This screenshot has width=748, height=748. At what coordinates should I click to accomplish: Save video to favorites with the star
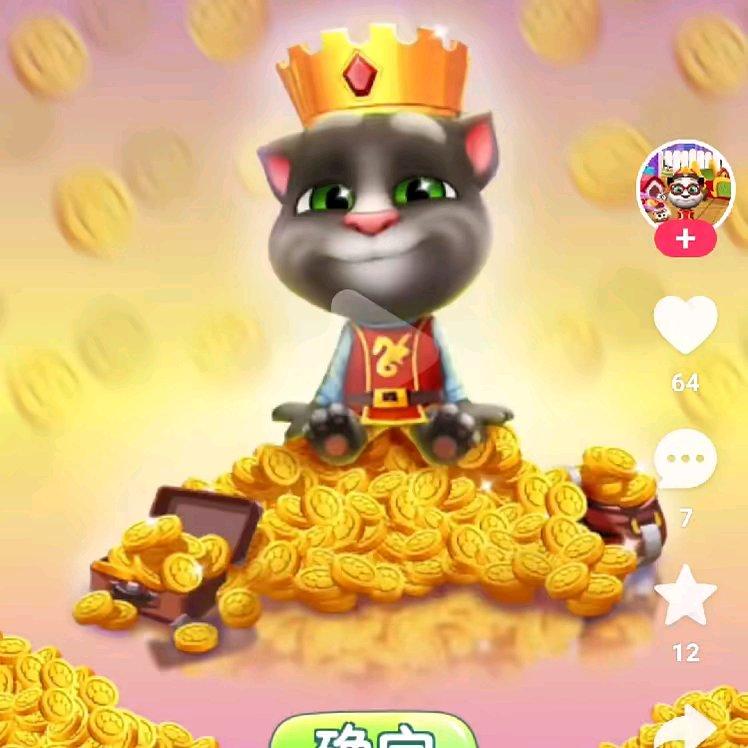[x=685, y=595]
